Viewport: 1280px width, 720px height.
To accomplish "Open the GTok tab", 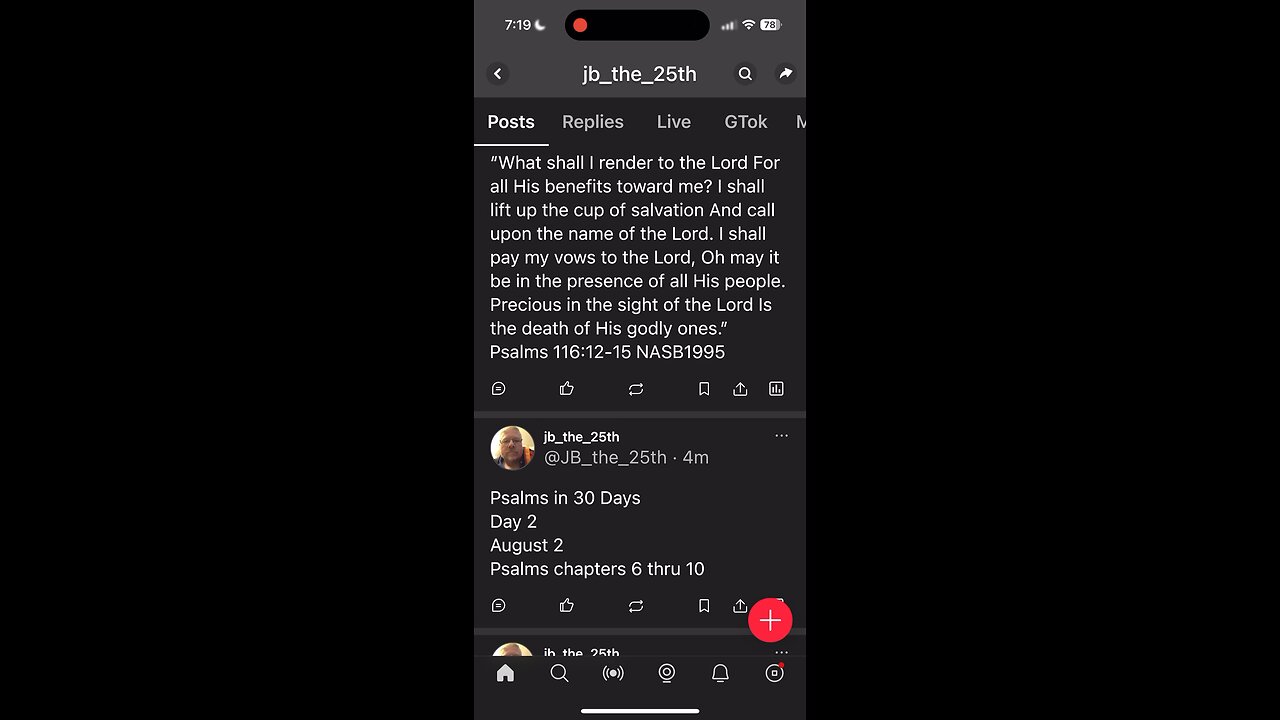I will (745, 122).
